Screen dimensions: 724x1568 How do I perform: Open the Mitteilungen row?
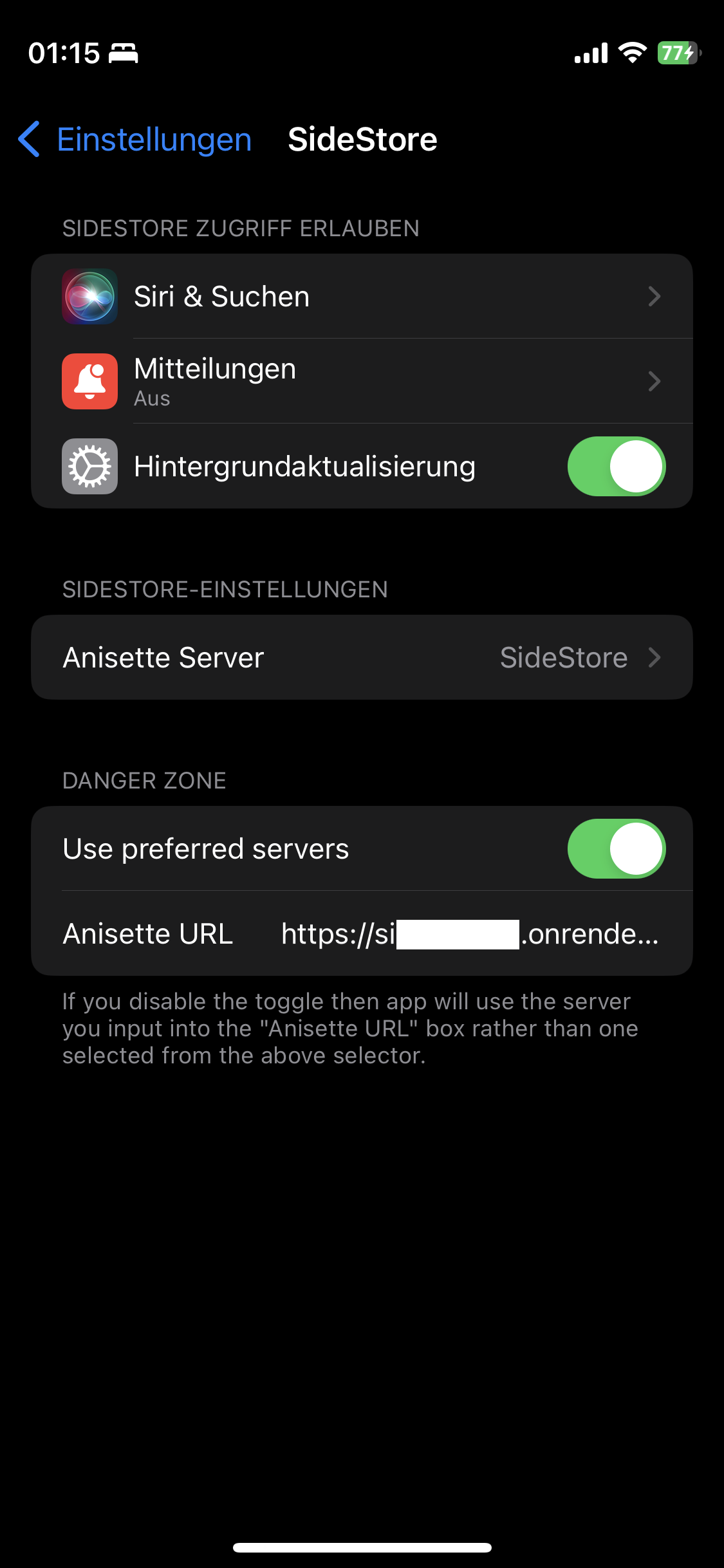coord(290,381)
